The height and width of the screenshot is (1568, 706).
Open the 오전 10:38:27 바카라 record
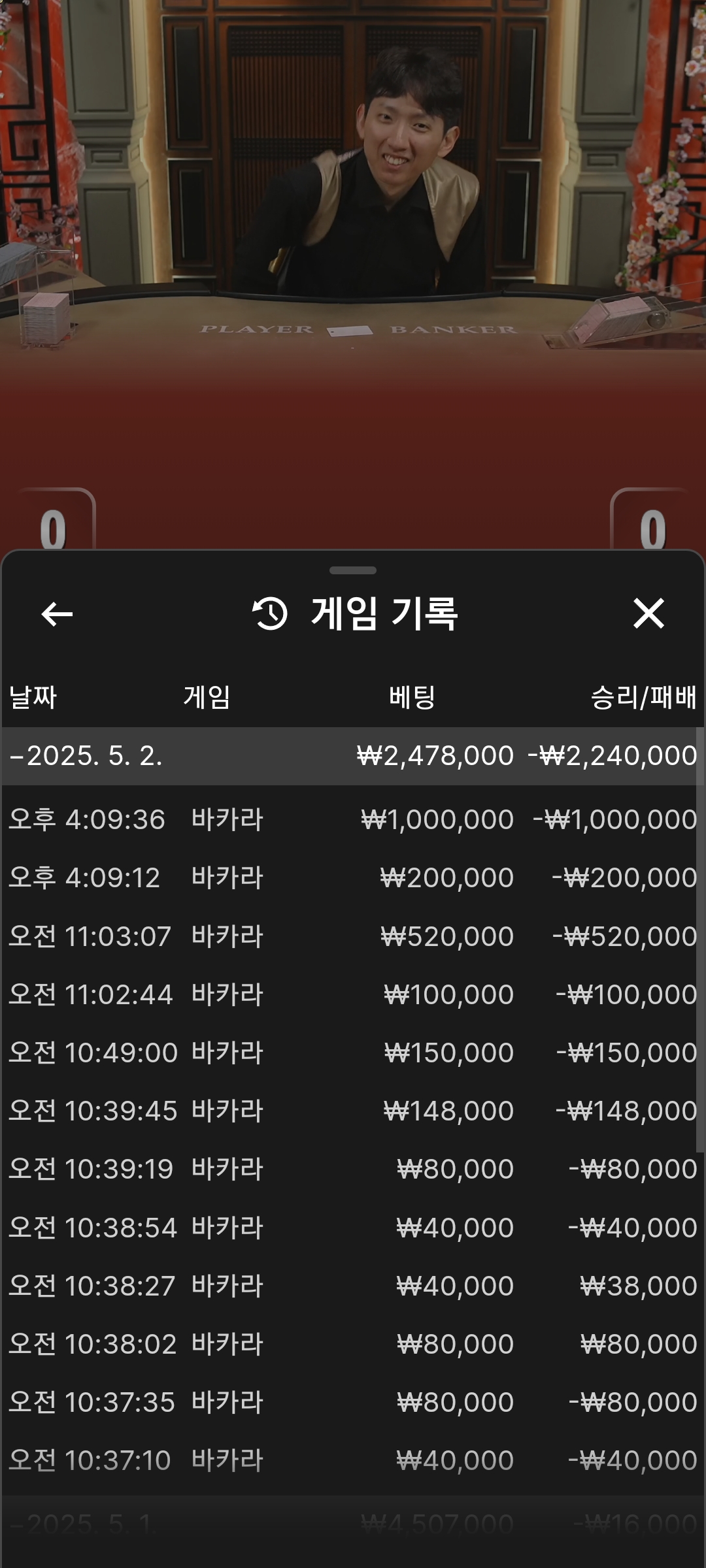click(353, 1286)
